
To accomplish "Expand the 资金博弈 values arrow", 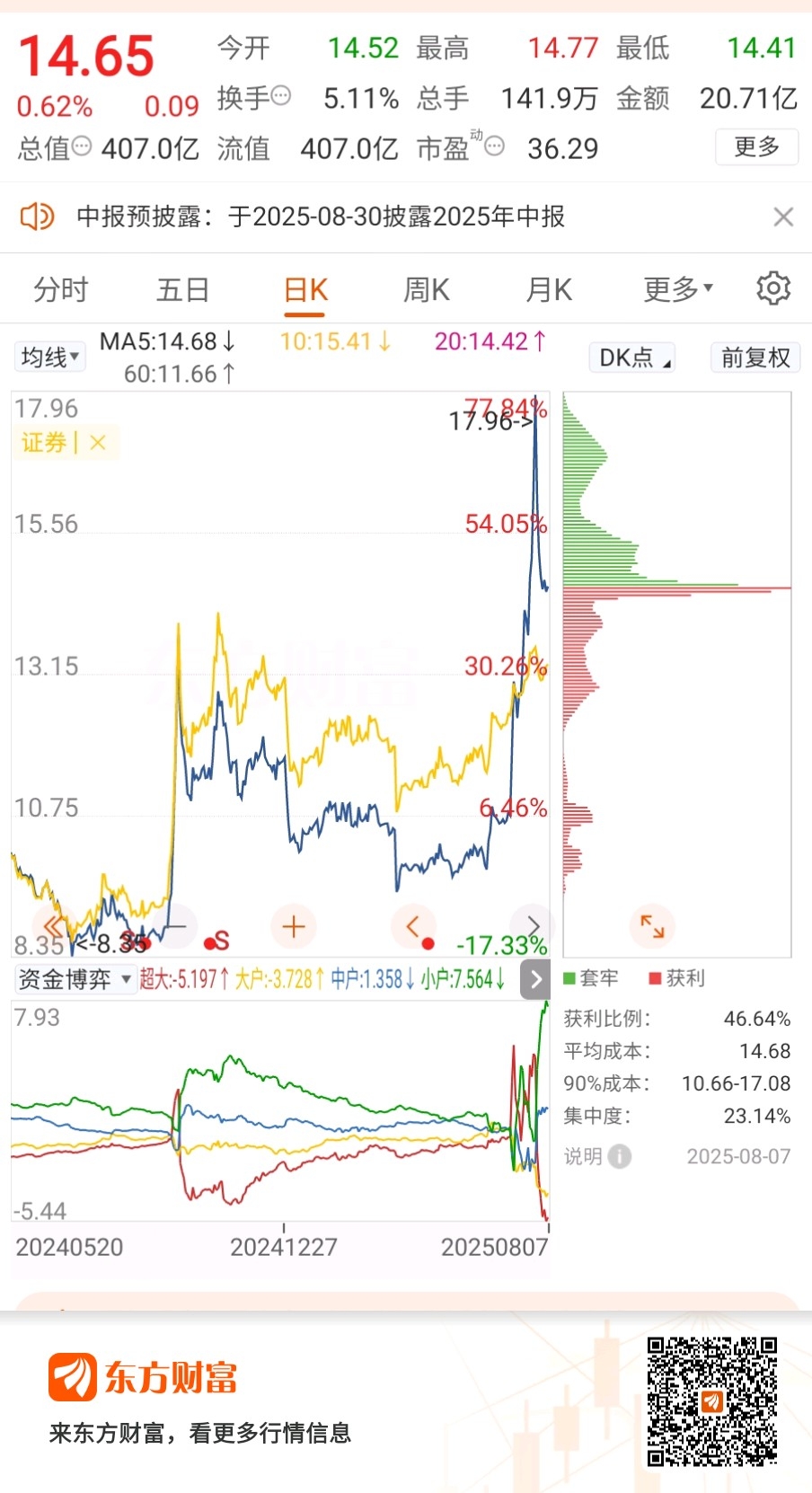I will tap(535, 979).
